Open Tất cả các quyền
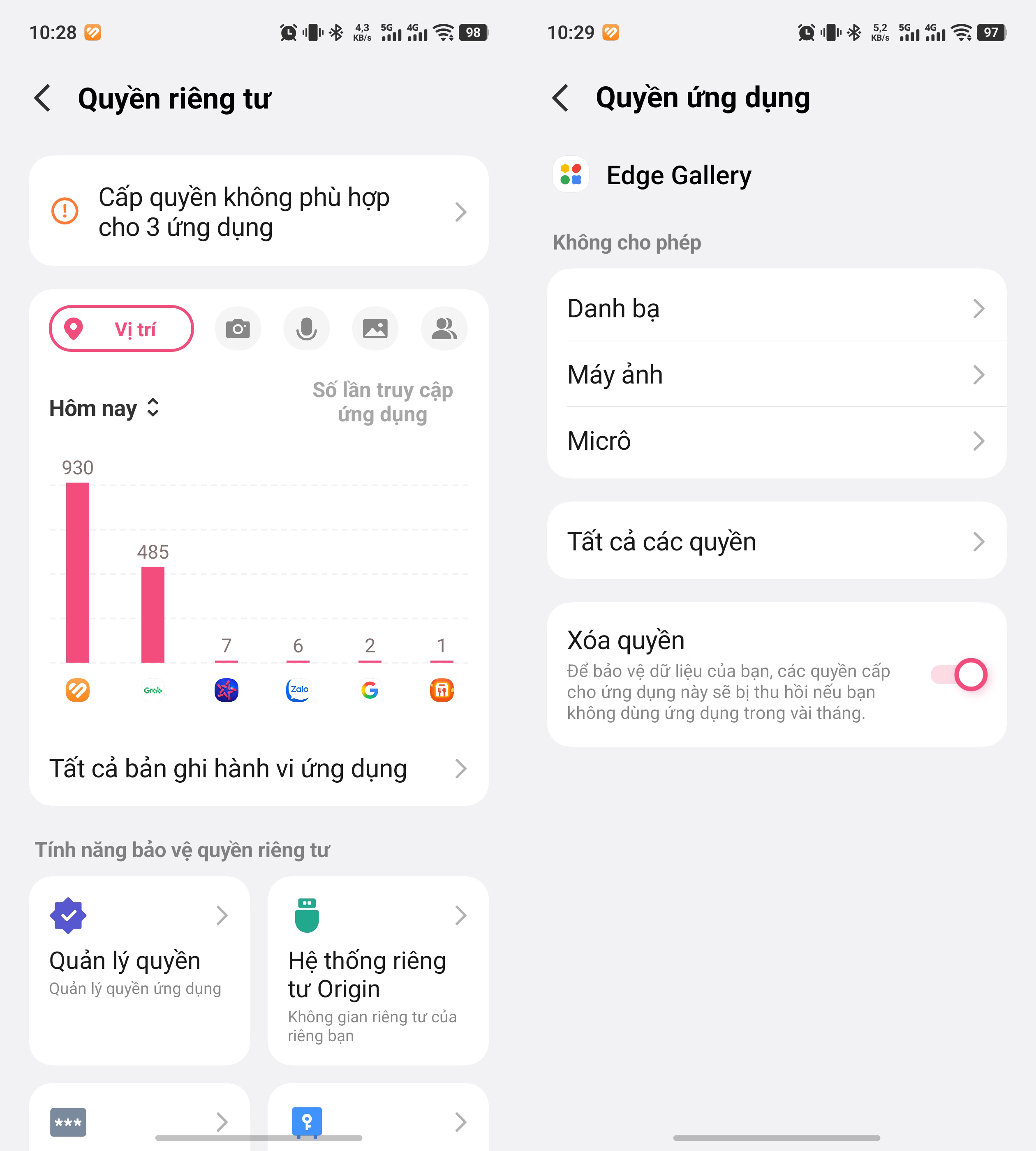The height and width of the screenshot is (1151, 1036). click(777, 541)
